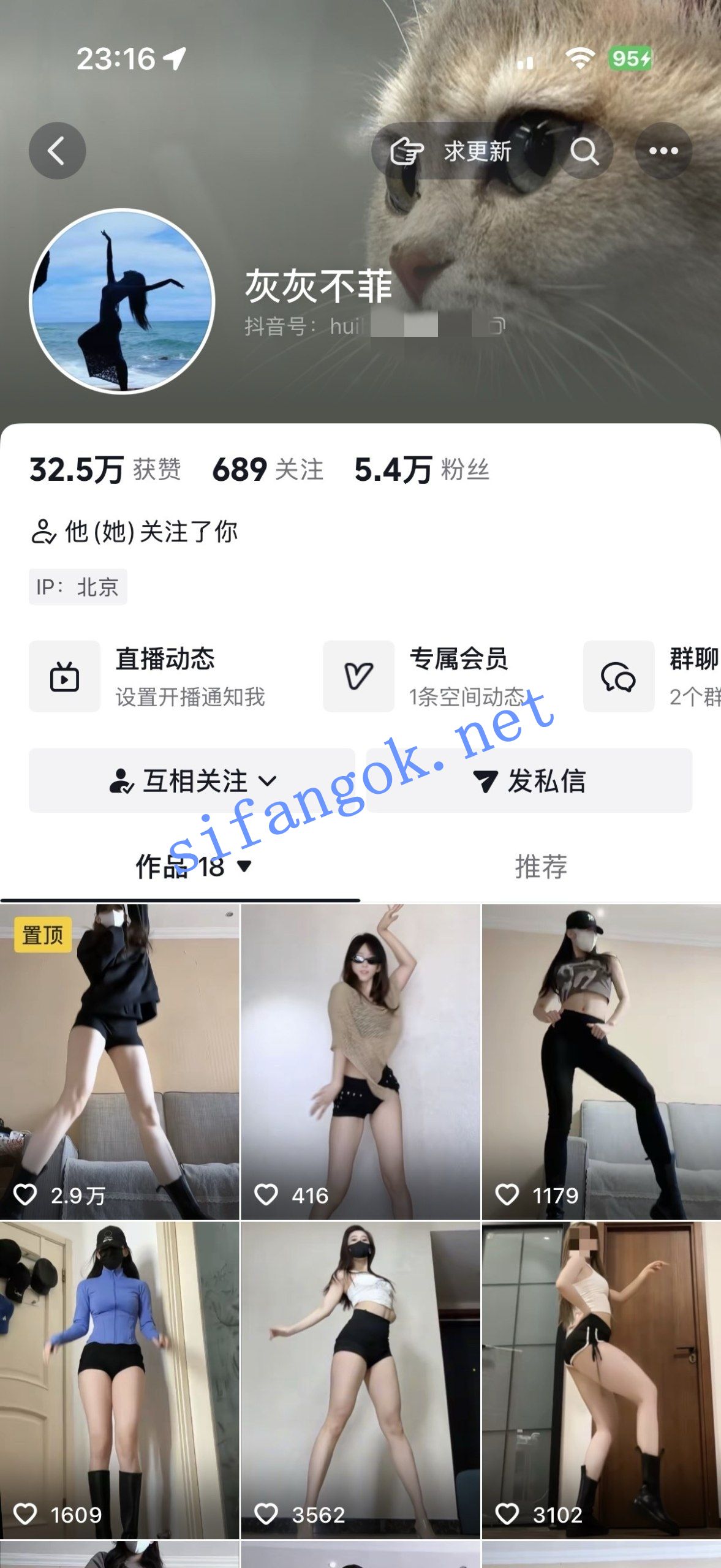Play the video with 1179 likes
721x1568 pixels.
coord(602,1061)
